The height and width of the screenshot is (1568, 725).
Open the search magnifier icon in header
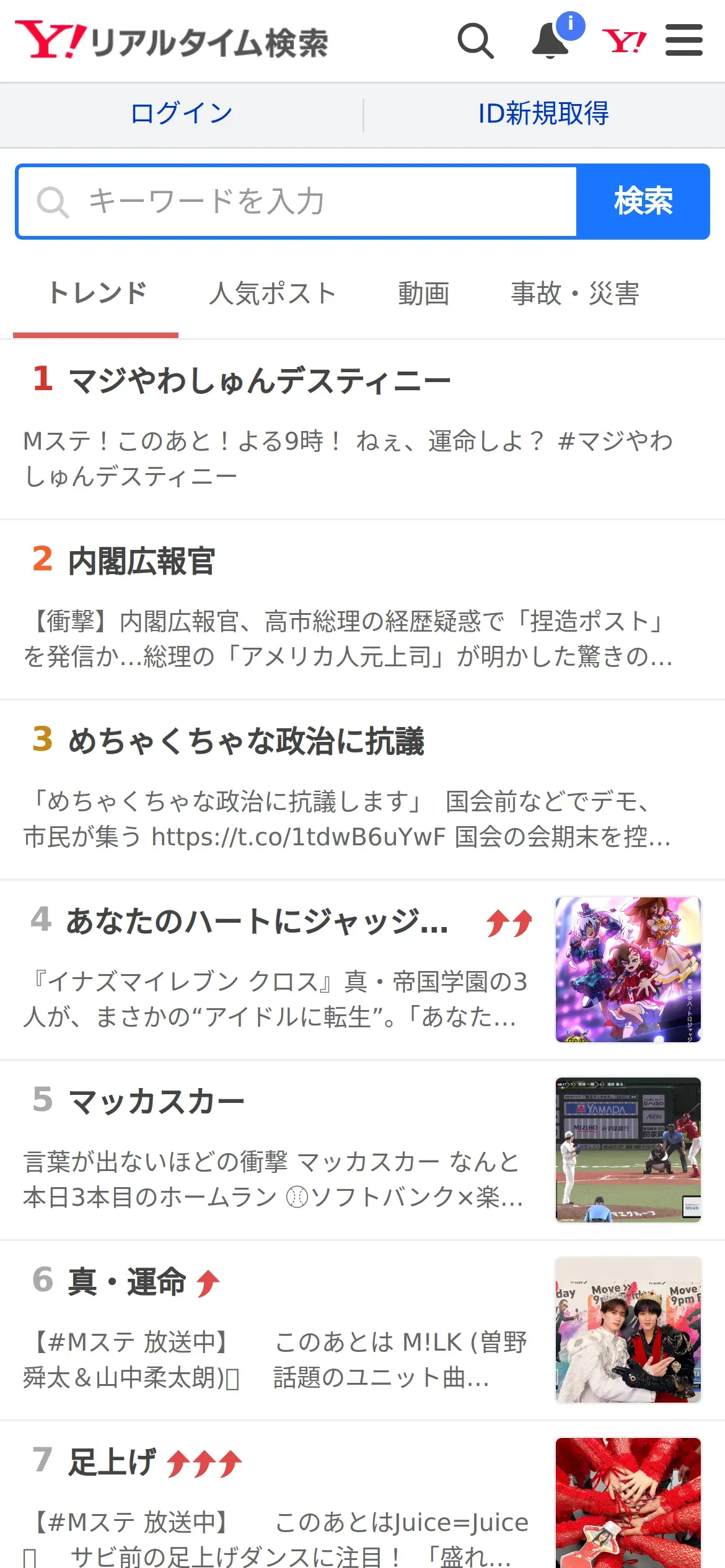click(476, 41)
